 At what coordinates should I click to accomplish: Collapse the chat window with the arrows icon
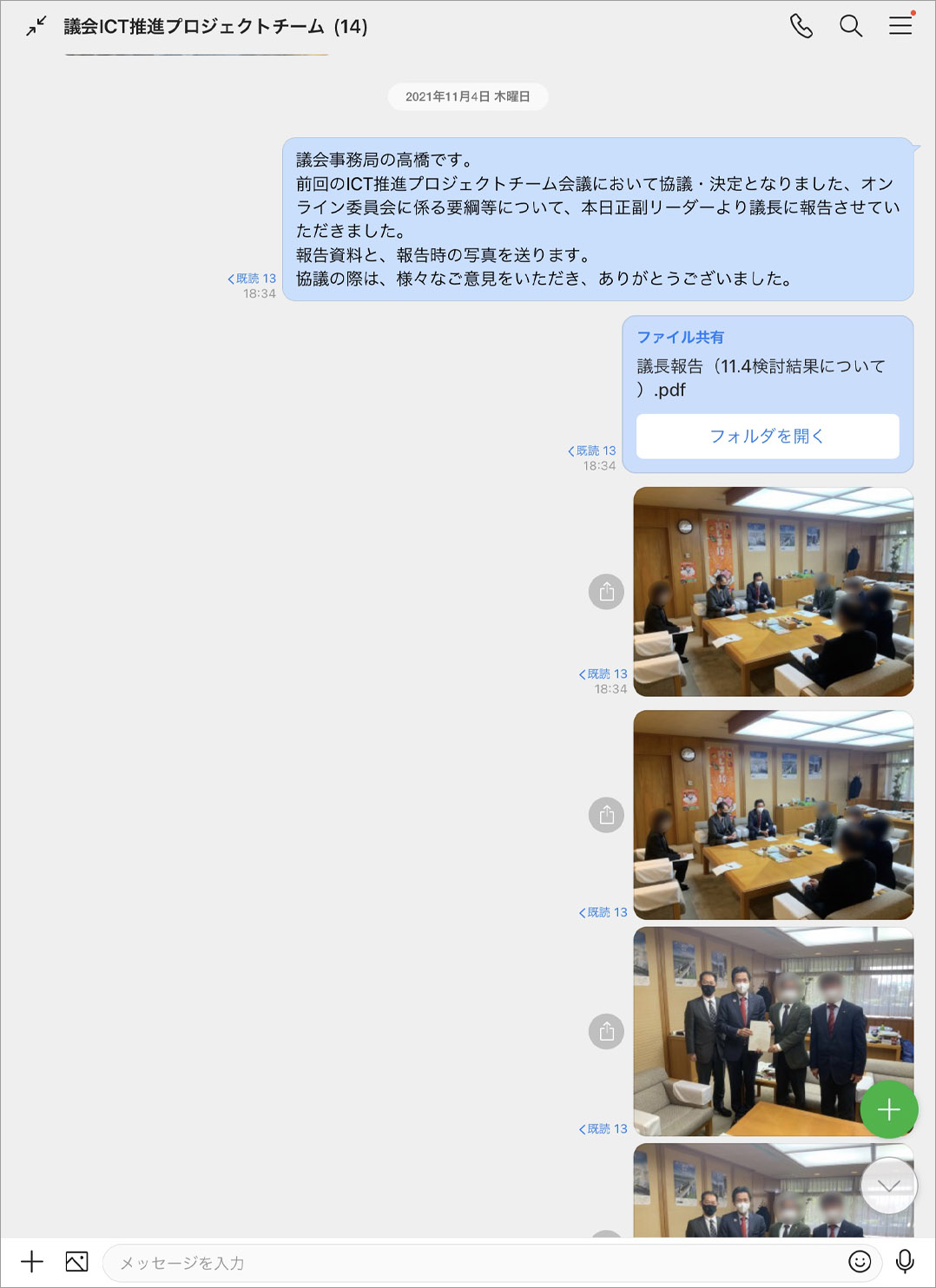36,26
